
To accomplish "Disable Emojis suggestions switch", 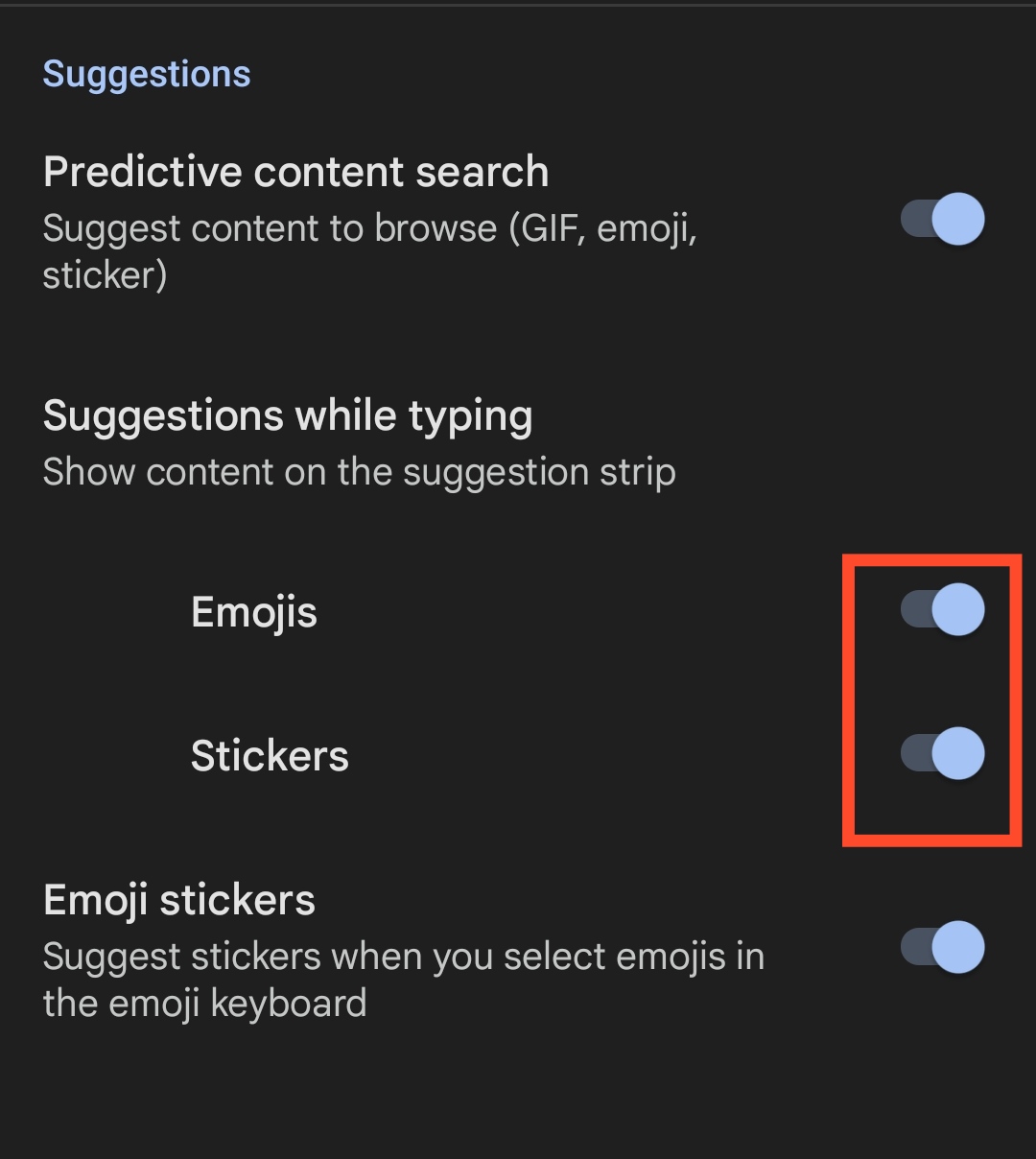I will click(942, 610).
